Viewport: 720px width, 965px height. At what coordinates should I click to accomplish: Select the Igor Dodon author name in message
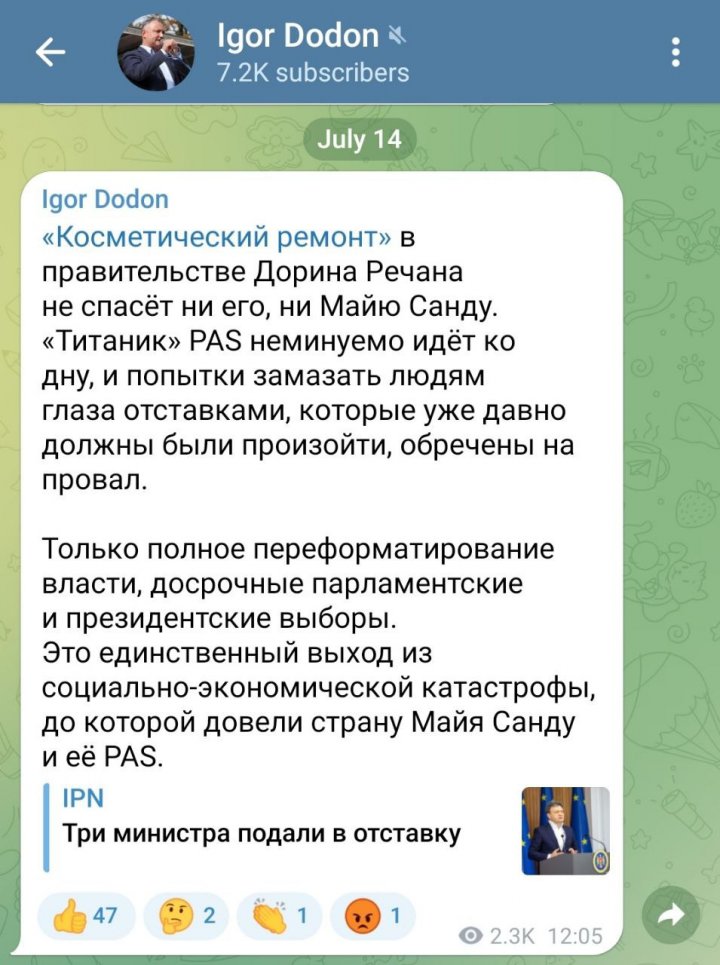coord(103,198)
